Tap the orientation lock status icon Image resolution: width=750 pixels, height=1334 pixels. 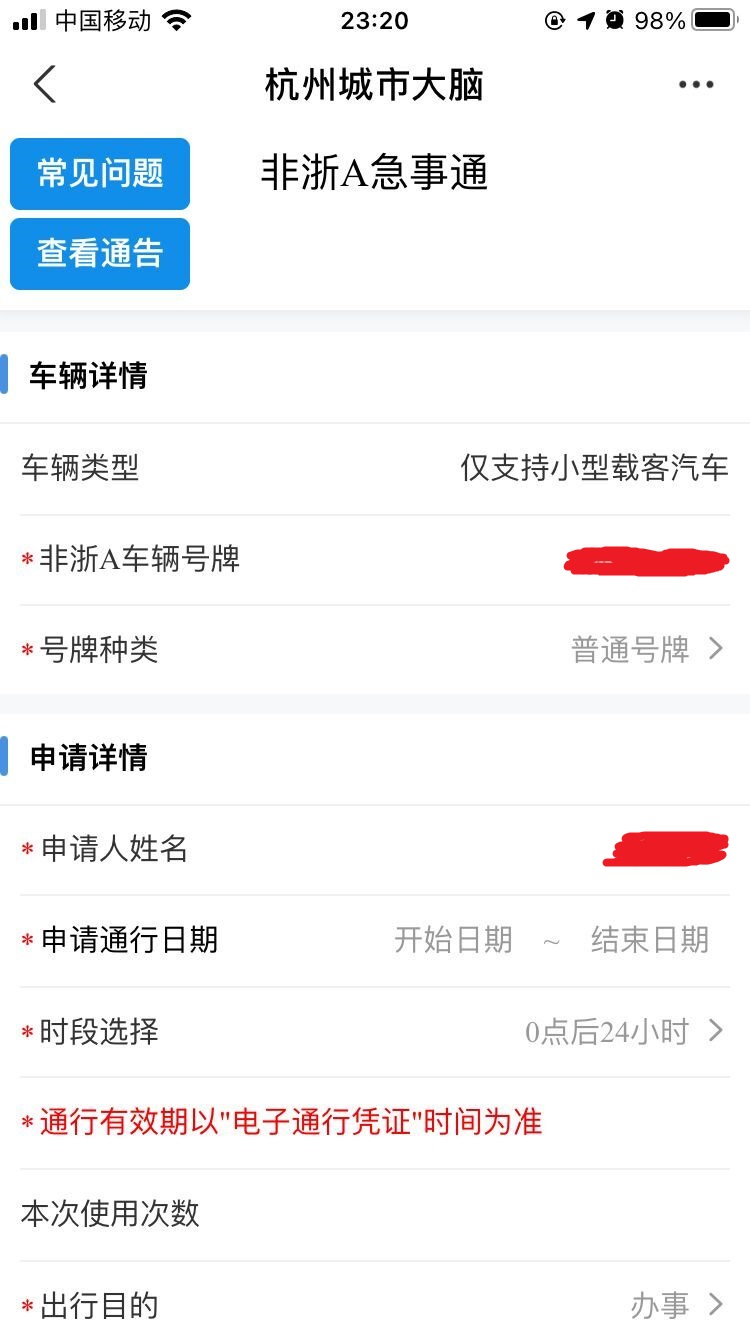click(x=555, y=18)
